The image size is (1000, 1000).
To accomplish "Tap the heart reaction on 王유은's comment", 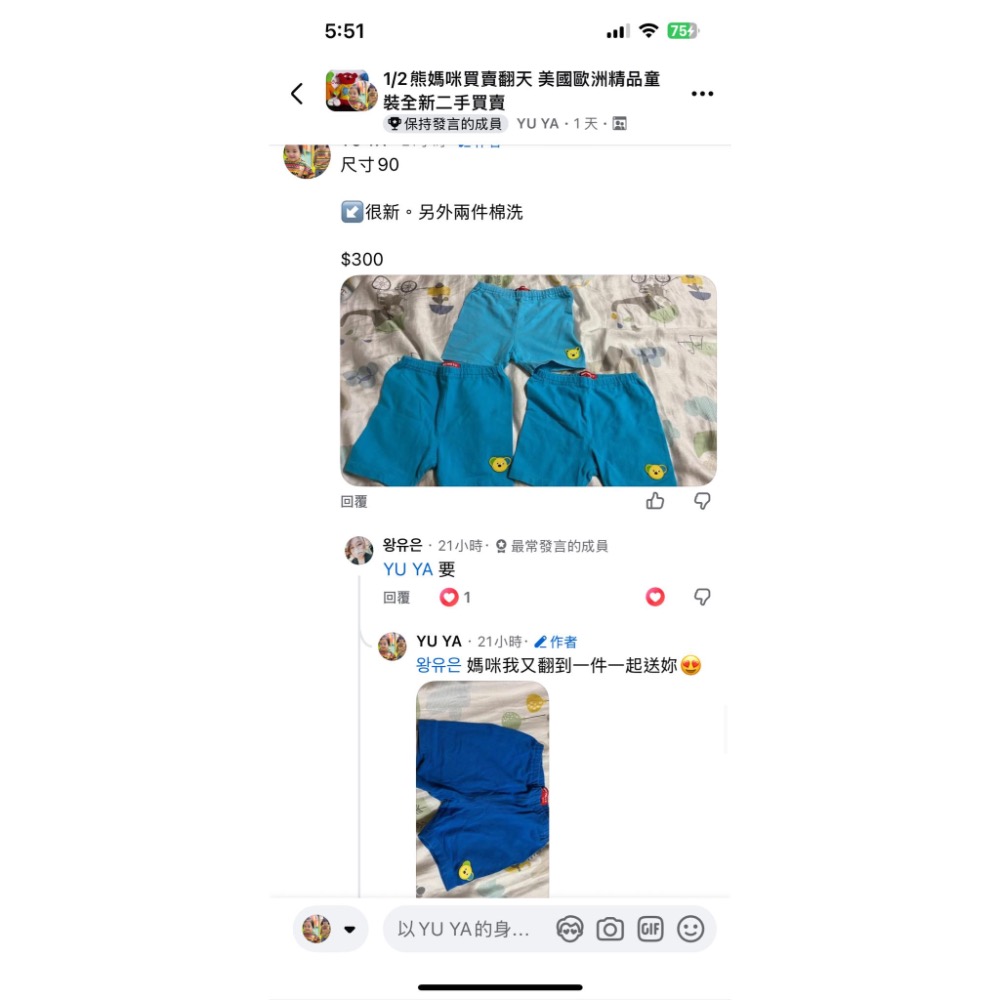I will click(x=655, y=597).
